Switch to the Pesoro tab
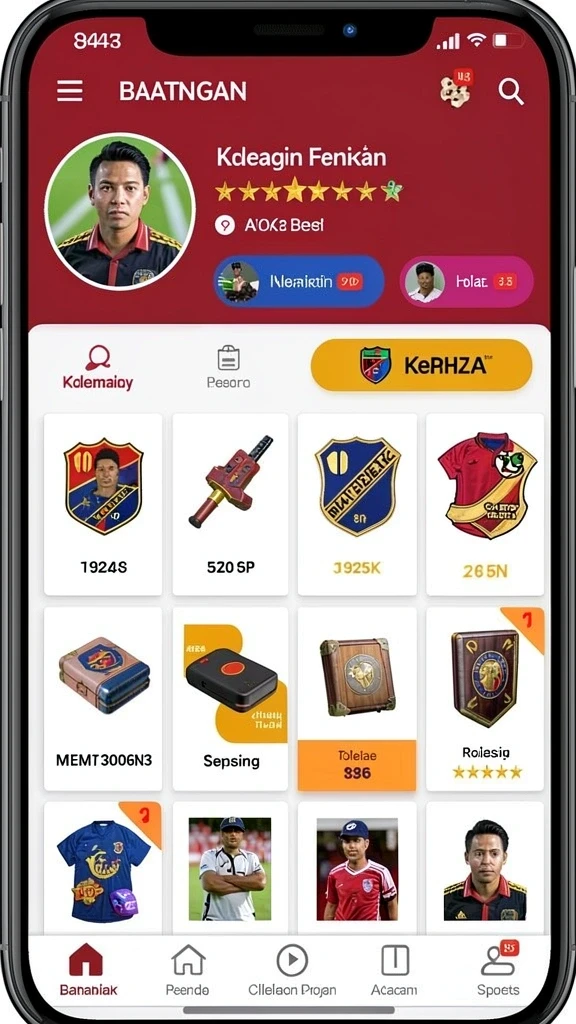The height and width of the screenshot is (1024, 576). pyautogui.click(x=228, y=368)
